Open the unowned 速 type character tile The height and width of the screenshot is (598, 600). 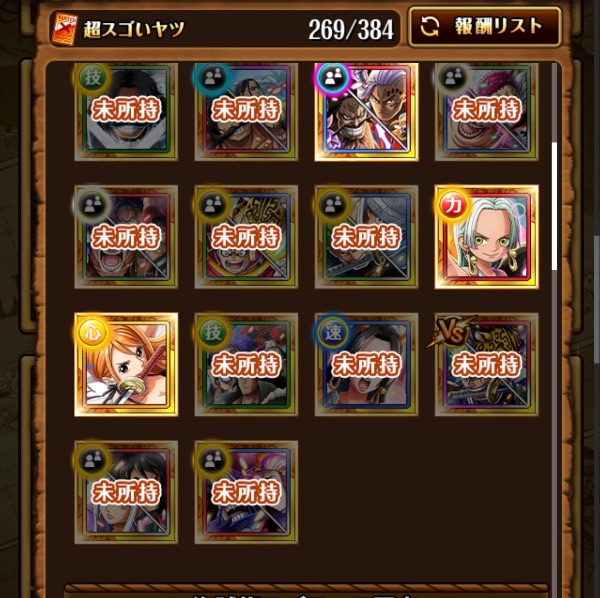(366, 364)
